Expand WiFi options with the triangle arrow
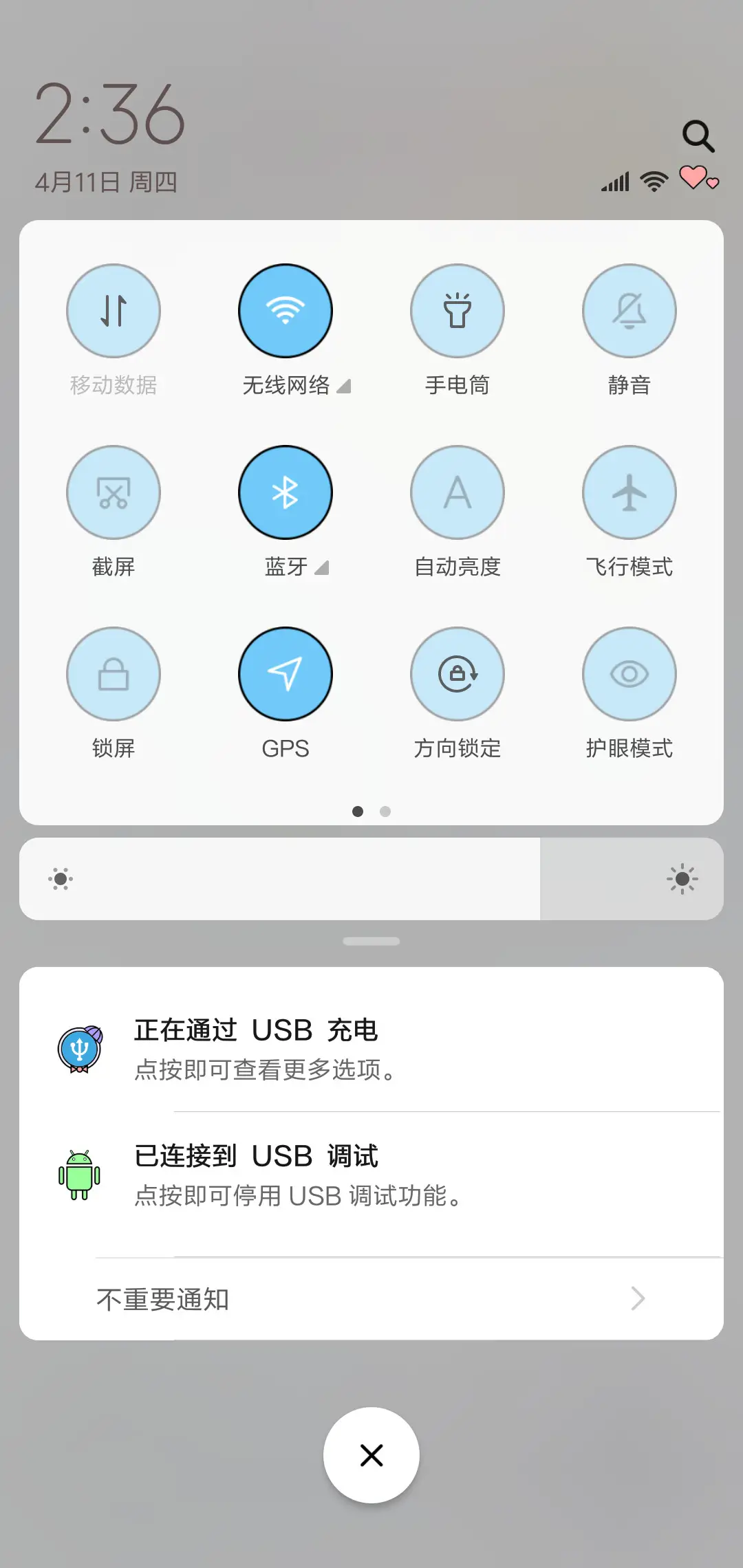Image resolution: width=743 pixels, height=1568 pixels. (x=345, y=387)
